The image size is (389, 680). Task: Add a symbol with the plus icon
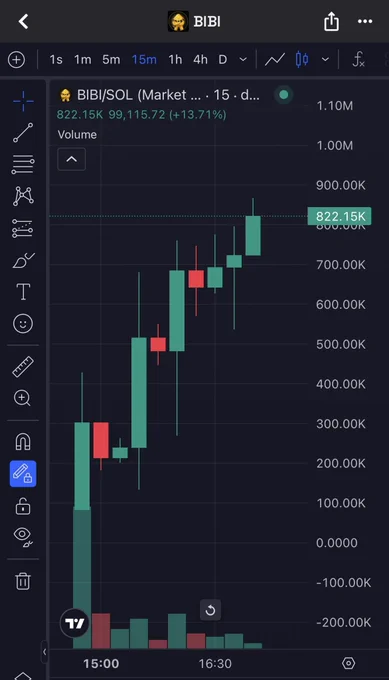click(16, 59)
